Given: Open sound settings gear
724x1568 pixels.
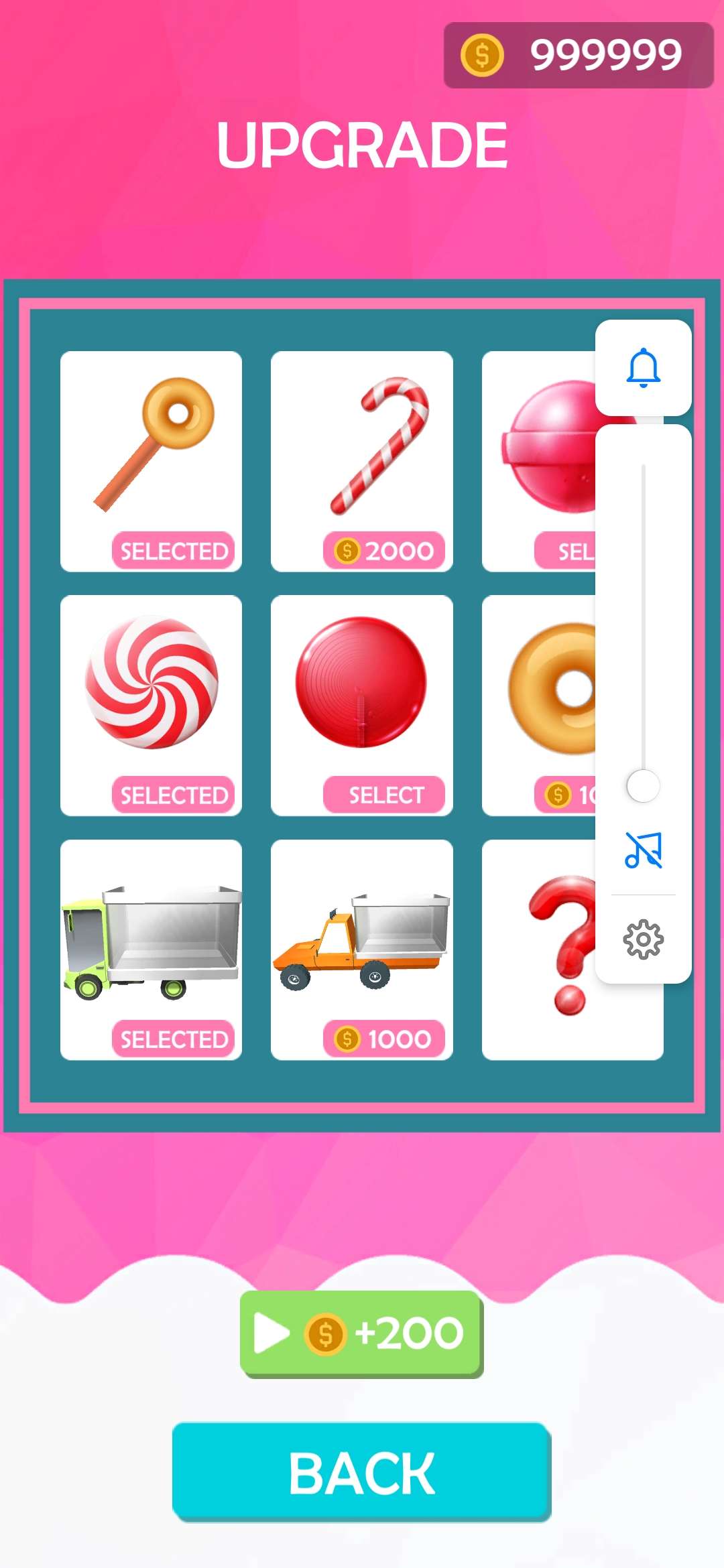Looking at the screenshot, I should click(643, 939).
